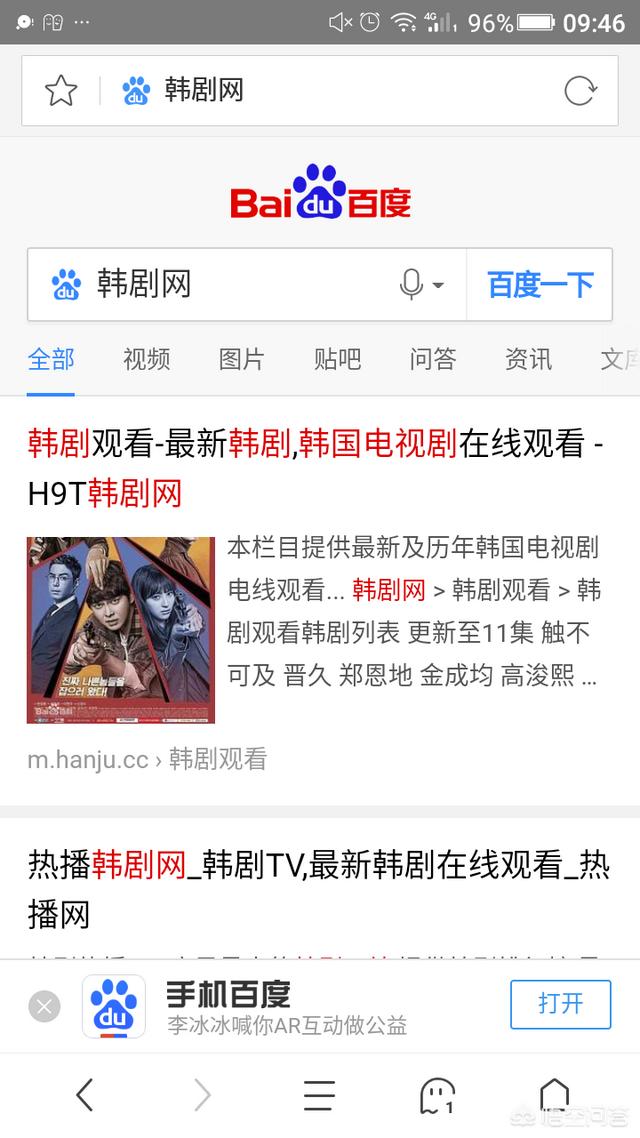Switch to the 视频 tab
Viewport: 640px width, 1138px height.
[147, 359]
